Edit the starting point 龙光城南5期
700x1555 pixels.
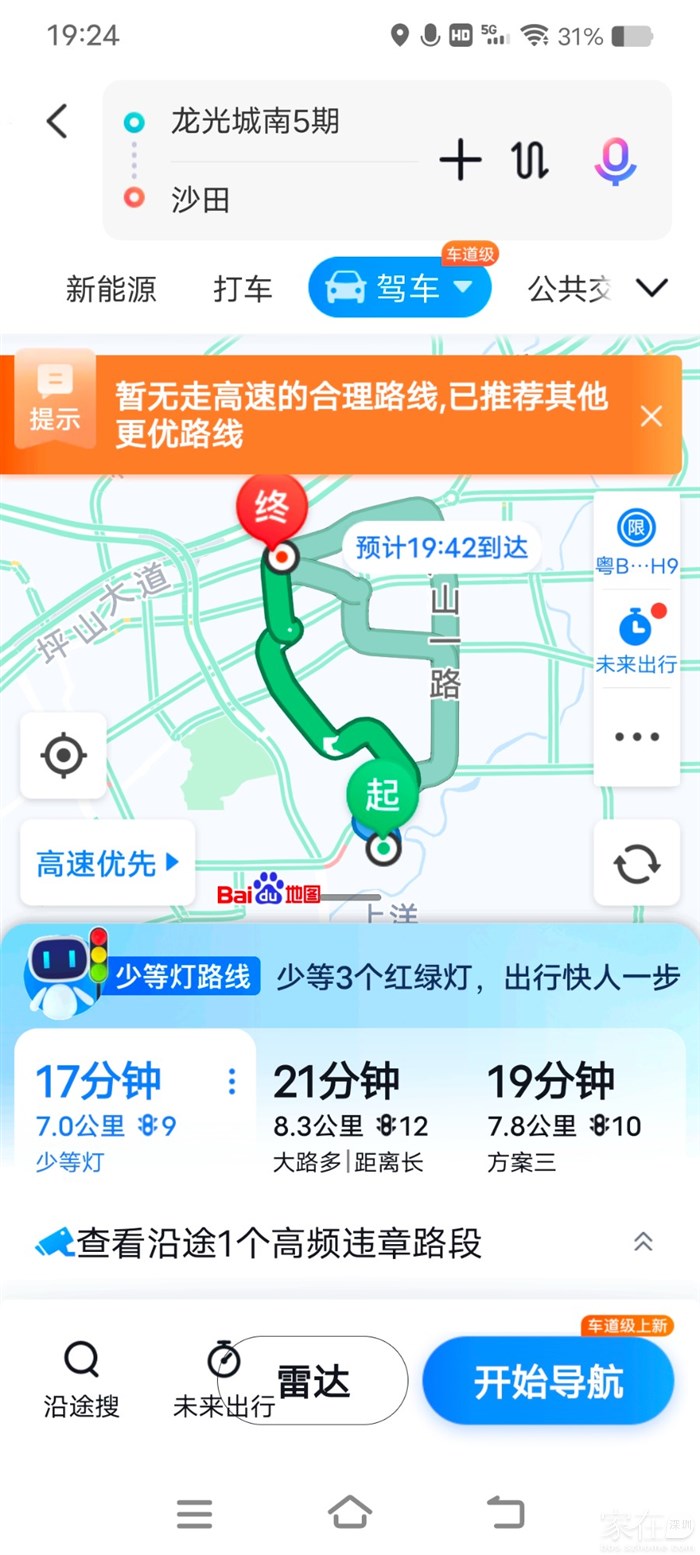pos(256,122)
